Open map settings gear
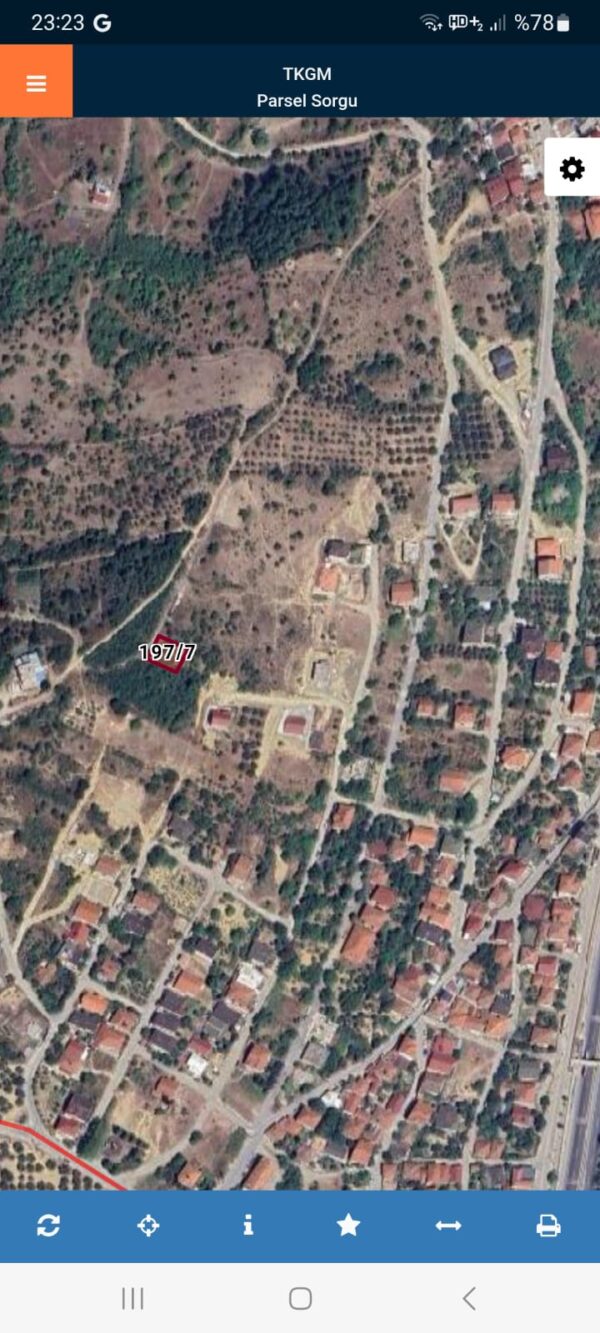 point(572,169)
